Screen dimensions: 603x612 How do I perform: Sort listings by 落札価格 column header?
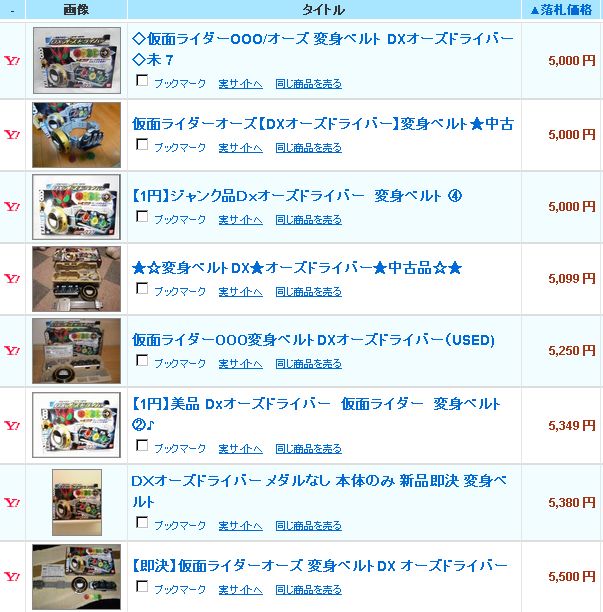563,9
